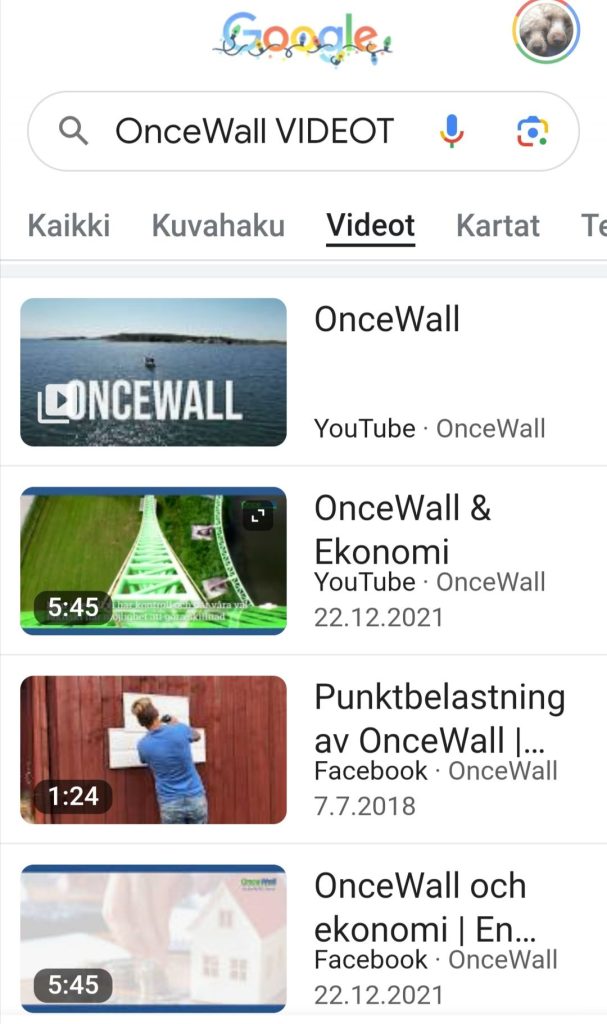607x1024 pixels.
Task: Select the Videot tab
Action: [370, 225]
